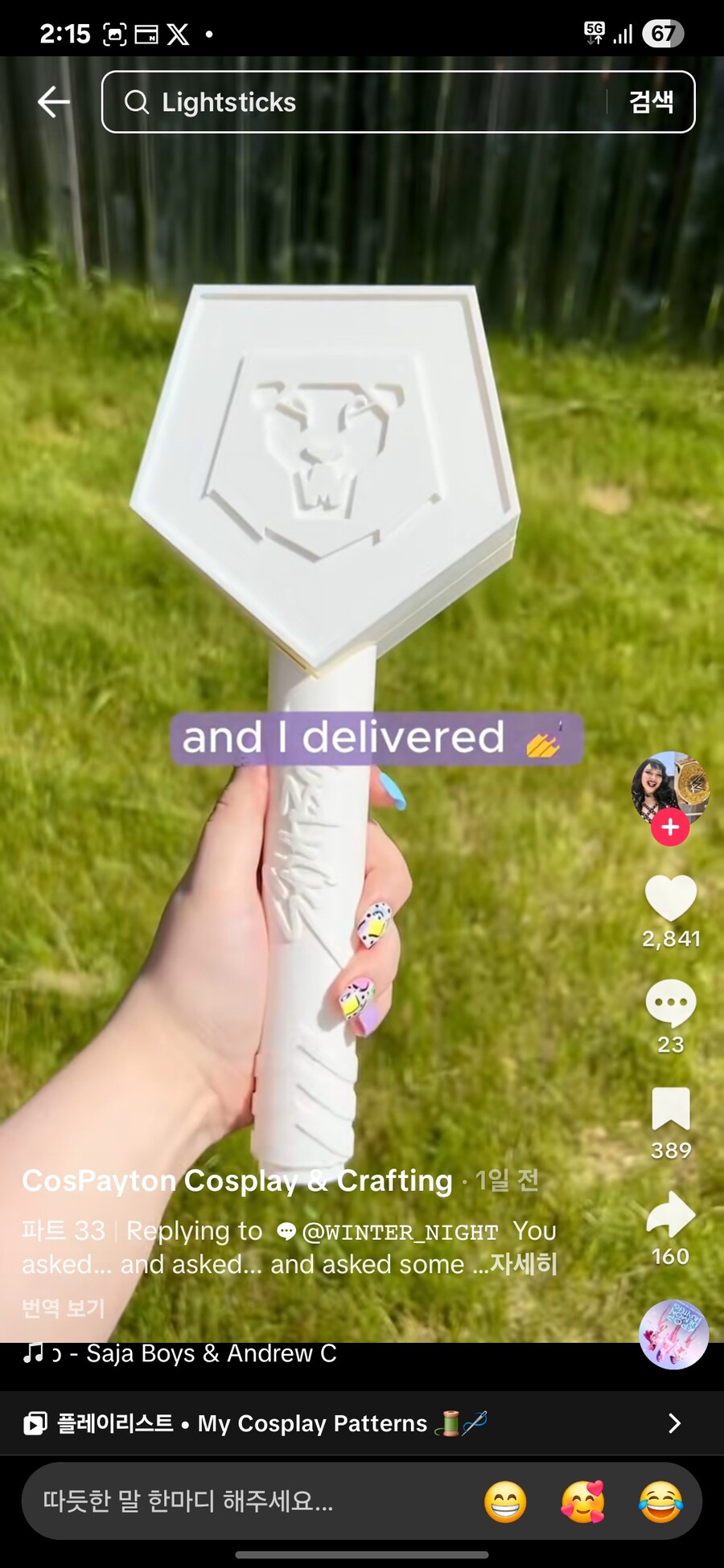Viewport: 724px width, 1568px height.
Task: Open CosPayton Cosplay & Crafting username
Action: tap(237, 1180)
